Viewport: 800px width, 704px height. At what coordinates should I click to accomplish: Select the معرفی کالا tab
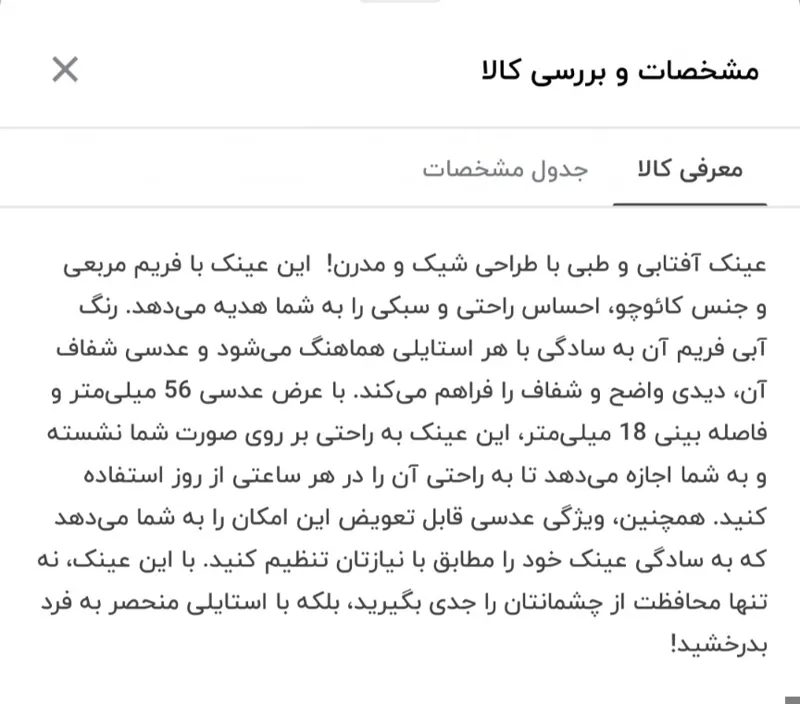click(x=690, y=169)
